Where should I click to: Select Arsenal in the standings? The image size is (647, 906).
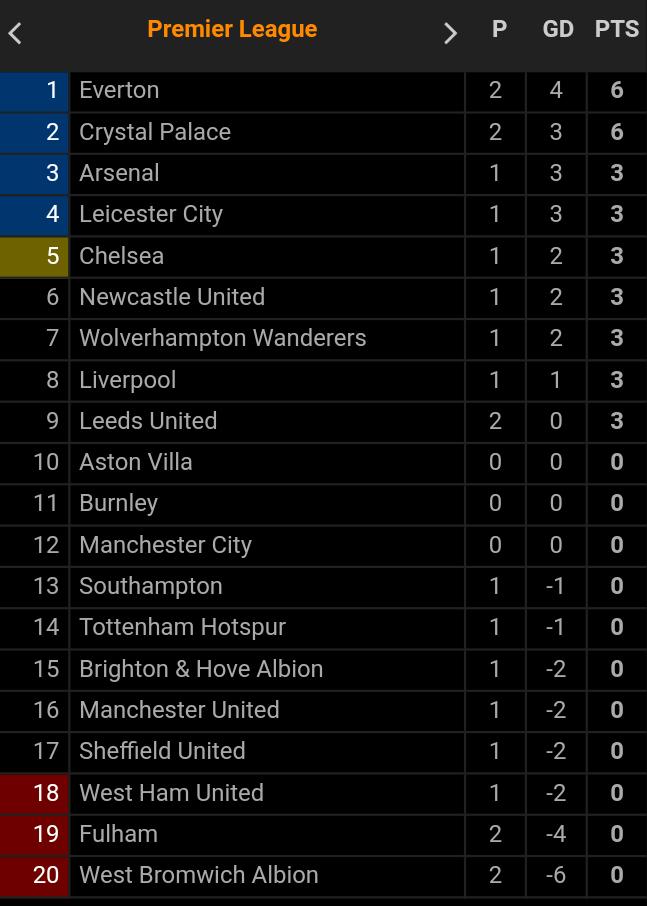tap(119, 173)
